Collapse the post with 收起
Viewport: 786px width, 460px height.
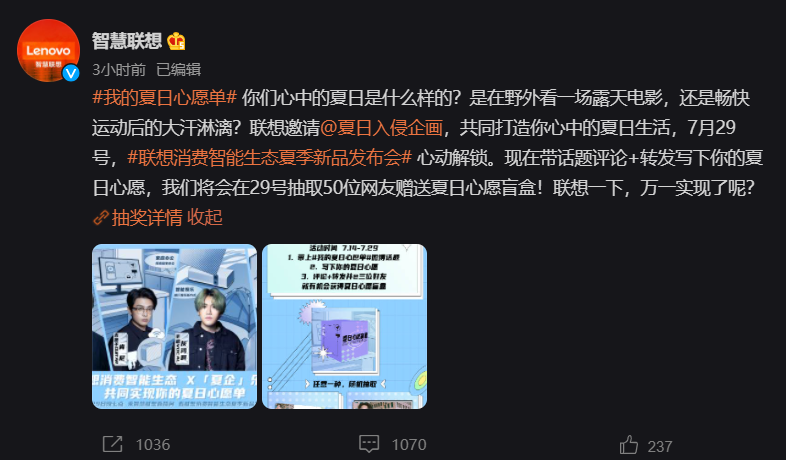(x=206, y=217)
